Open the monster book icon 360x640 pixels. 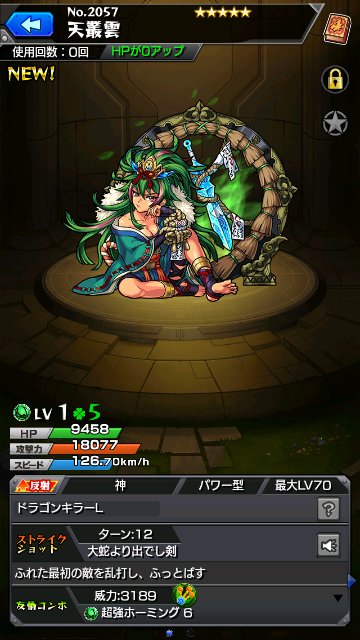(x=337, y=27)
